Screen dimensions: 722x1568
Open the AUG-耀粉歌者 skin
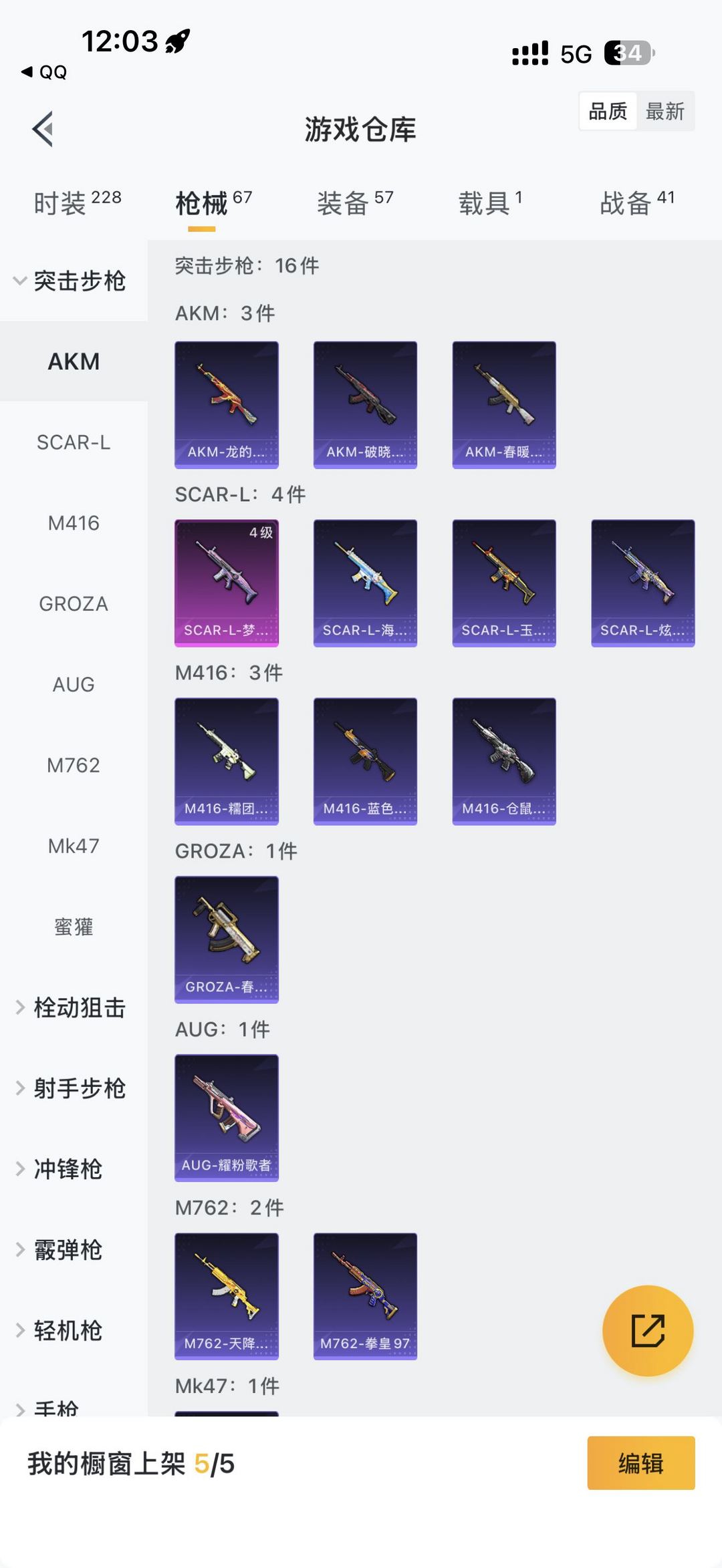pos(227,1118)
